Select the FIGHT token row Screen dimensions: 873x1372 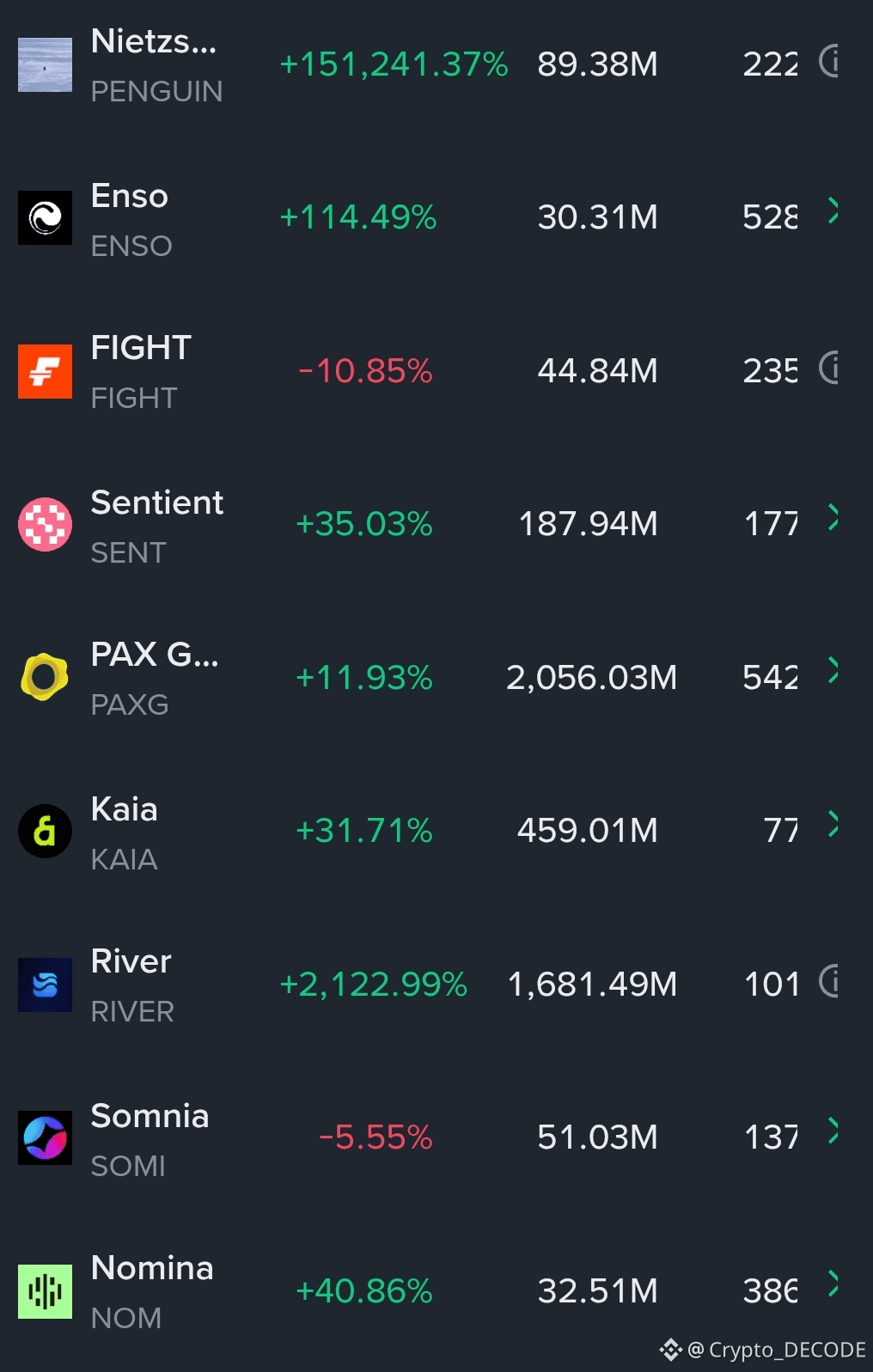pyautogui.click(x=141, y=372)
